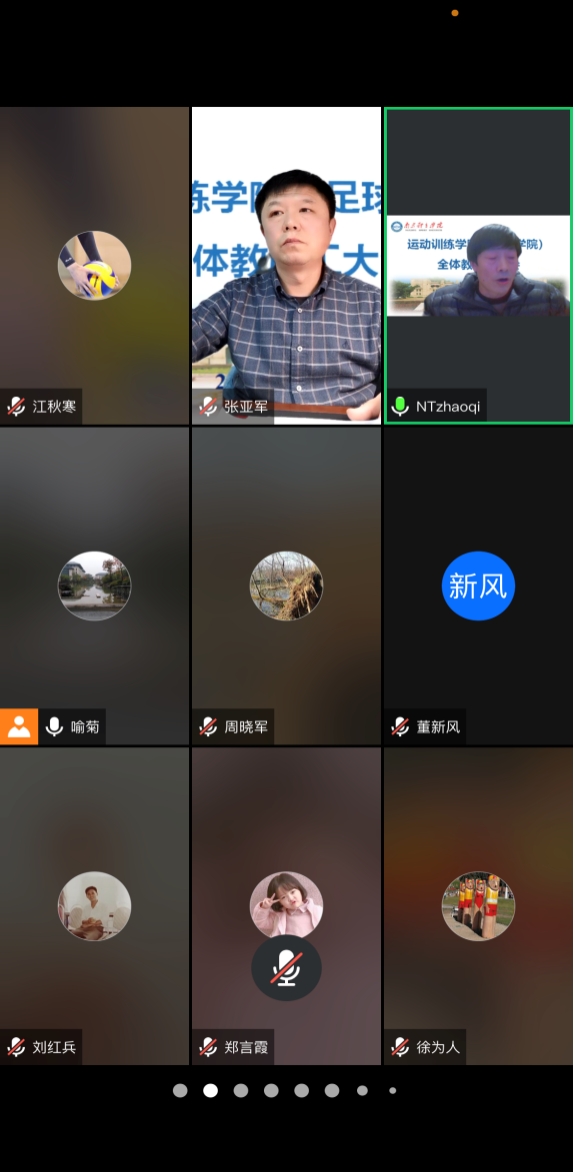Unmute with the floating microphone button
Viewport: 573px width, 1172px height.
(286, 968)
